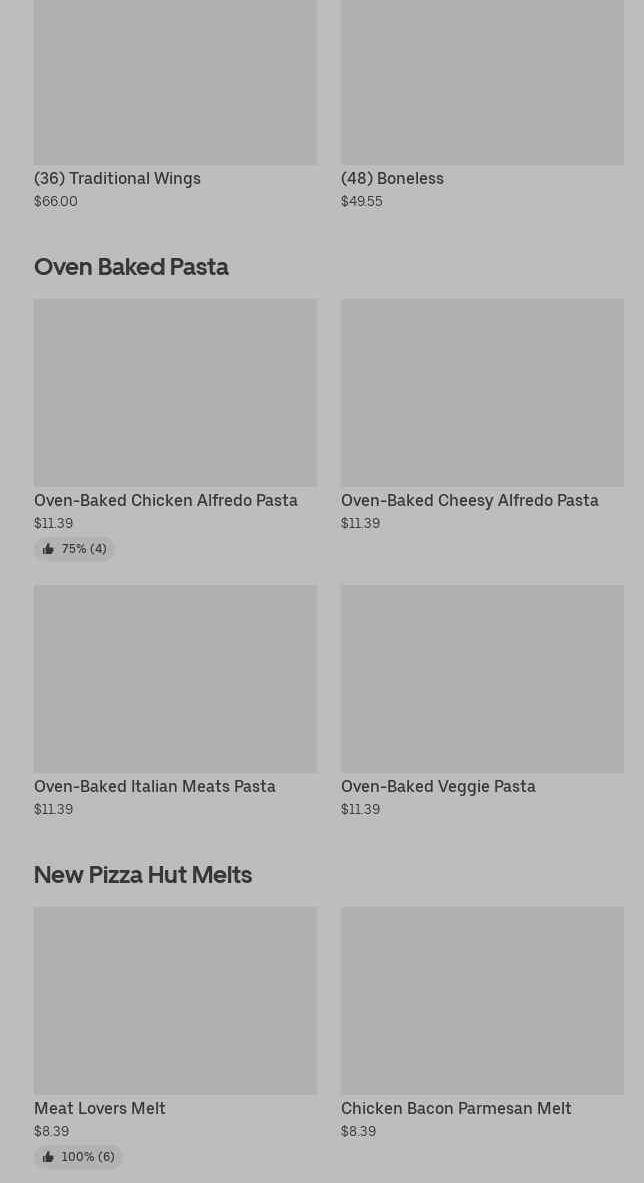The image size is (644, 1183).
Task: Select the Meat Lovers Melt item
Action: point(175,1001)
